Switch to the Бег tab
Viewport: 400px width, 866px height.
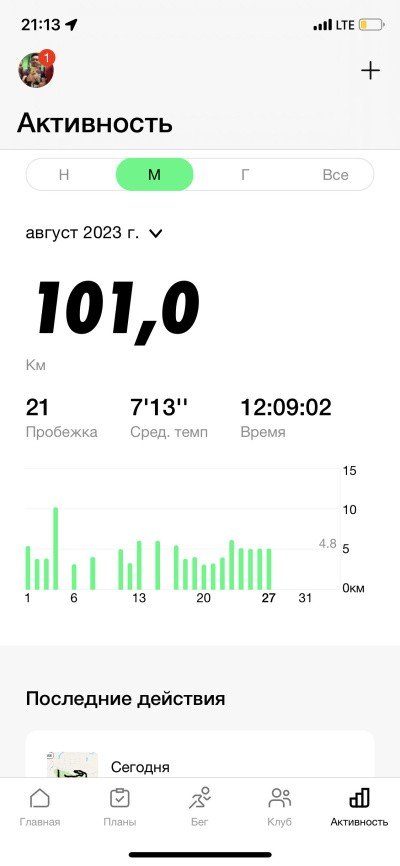pyautogui.click(x=200, y=807)
